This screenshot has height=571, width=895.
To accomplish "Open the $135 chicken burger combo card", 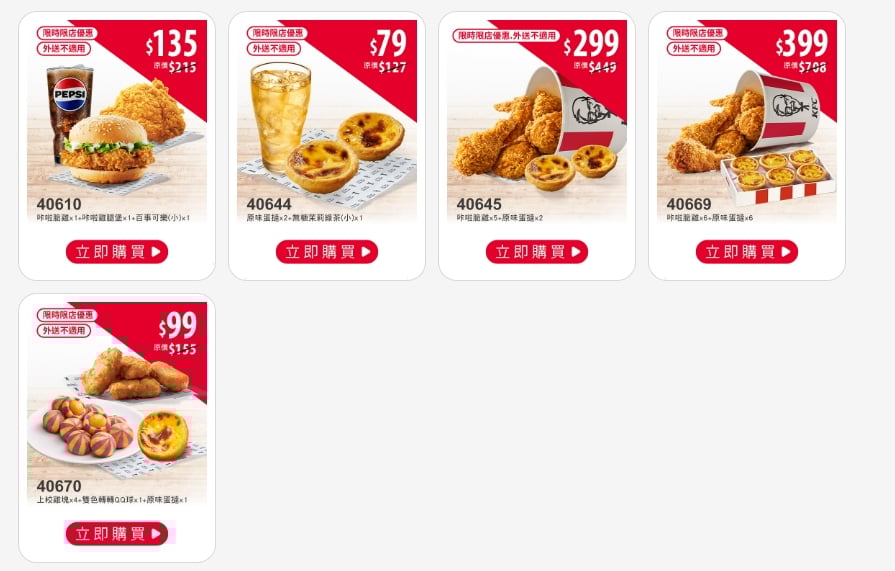I will (x=117, y=120).
